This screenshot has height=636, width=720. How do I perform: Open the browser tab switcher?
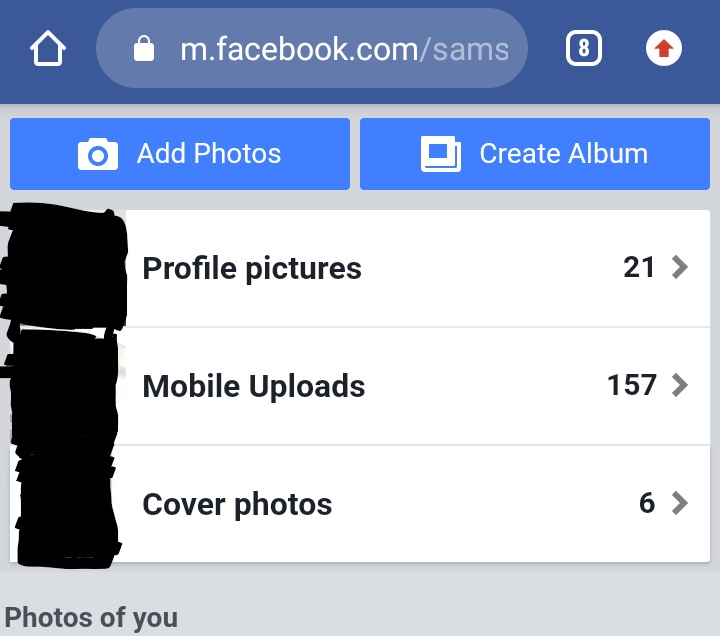pos(583,49)
